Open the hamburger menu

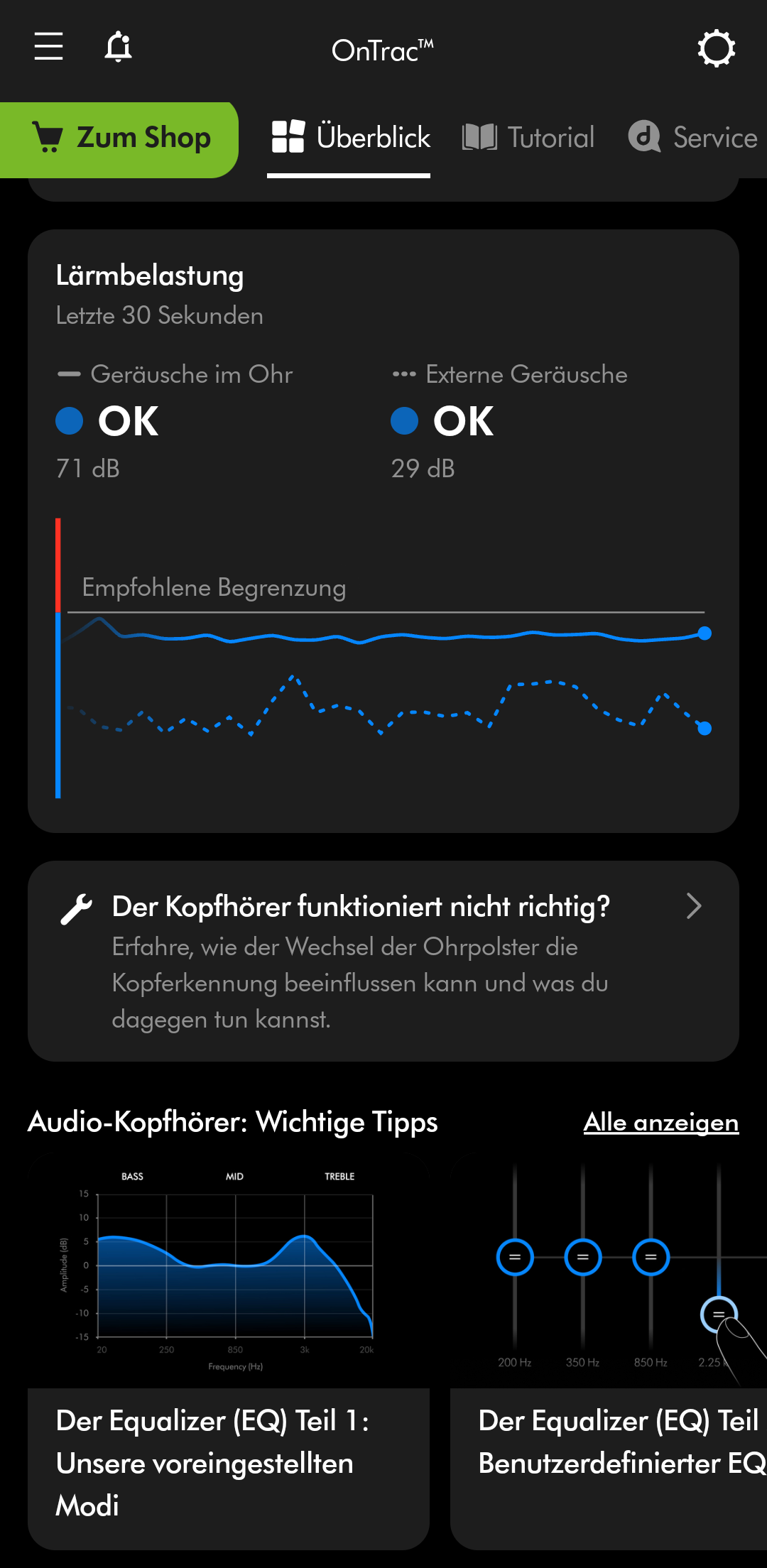48,47
